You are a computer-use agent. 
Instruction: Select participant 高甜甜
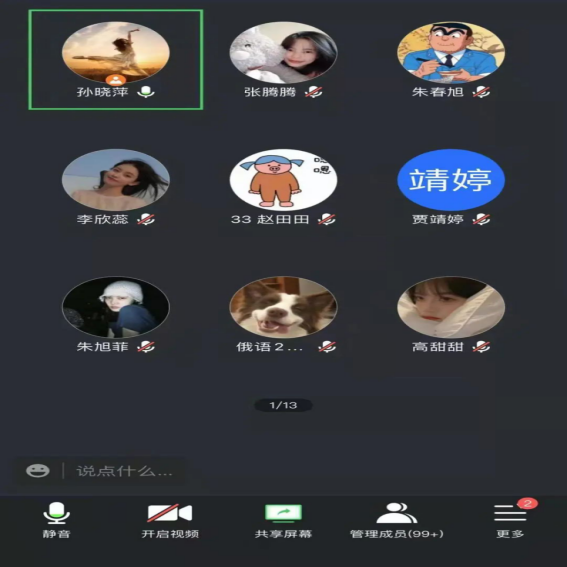451,315
